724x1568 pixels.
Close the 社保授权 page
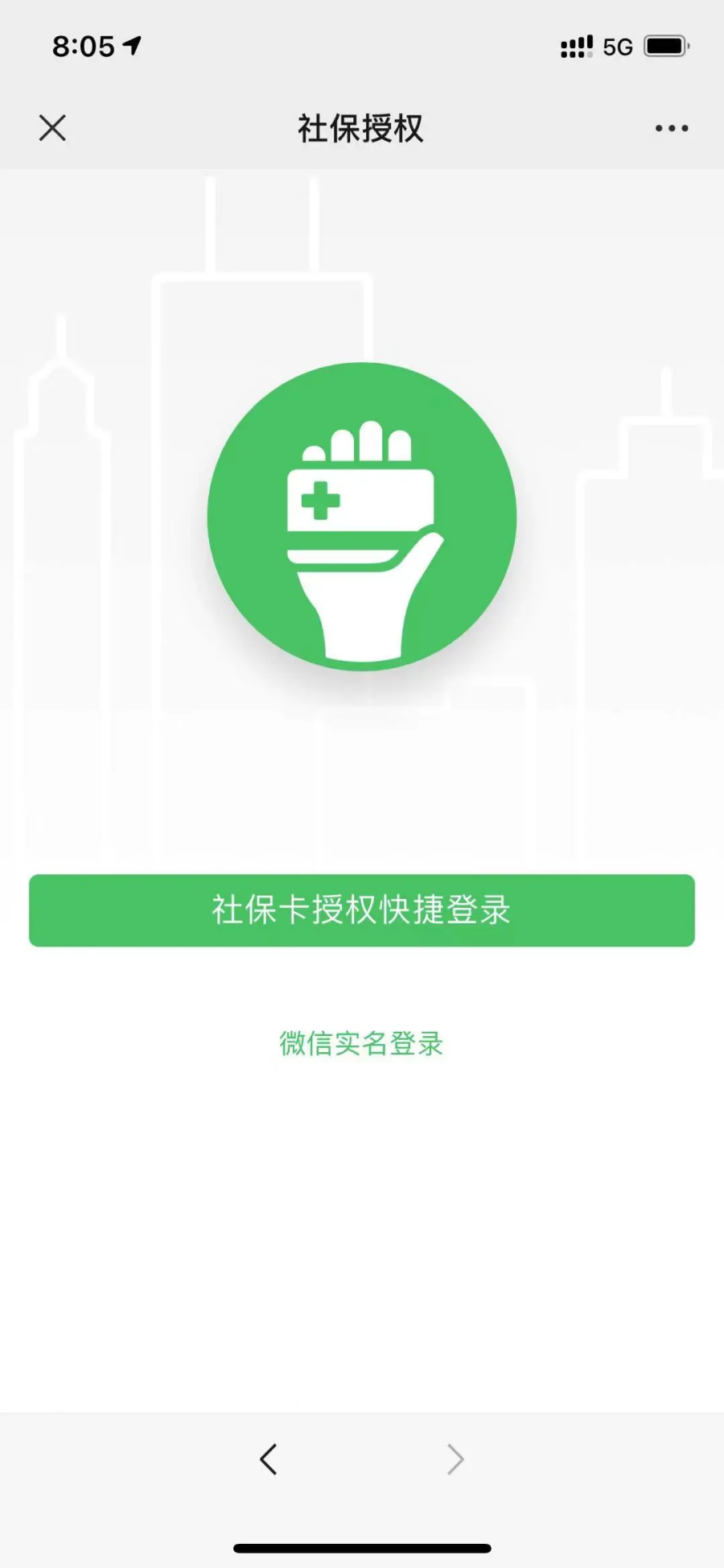(x=53, y=128)
